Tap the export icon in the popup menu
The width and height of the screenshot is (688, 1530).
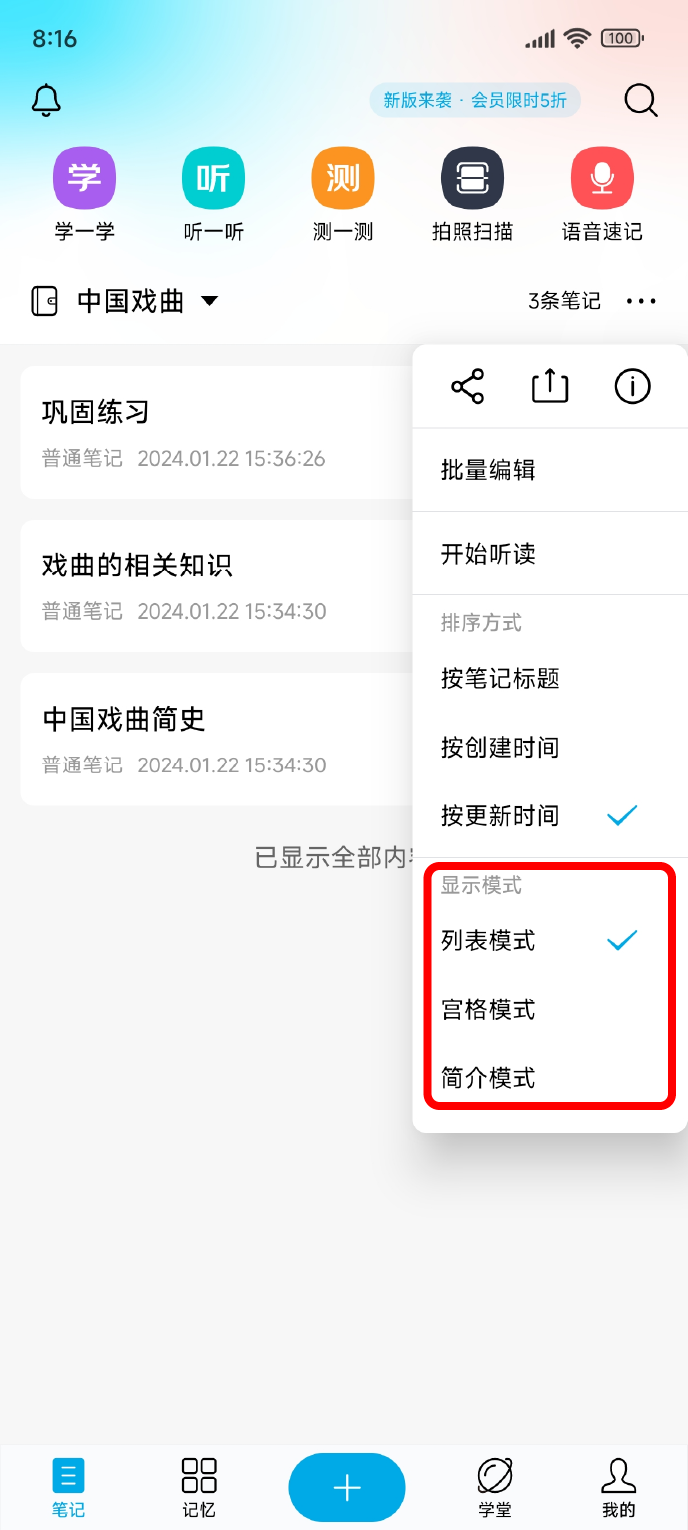click(550, 386)
